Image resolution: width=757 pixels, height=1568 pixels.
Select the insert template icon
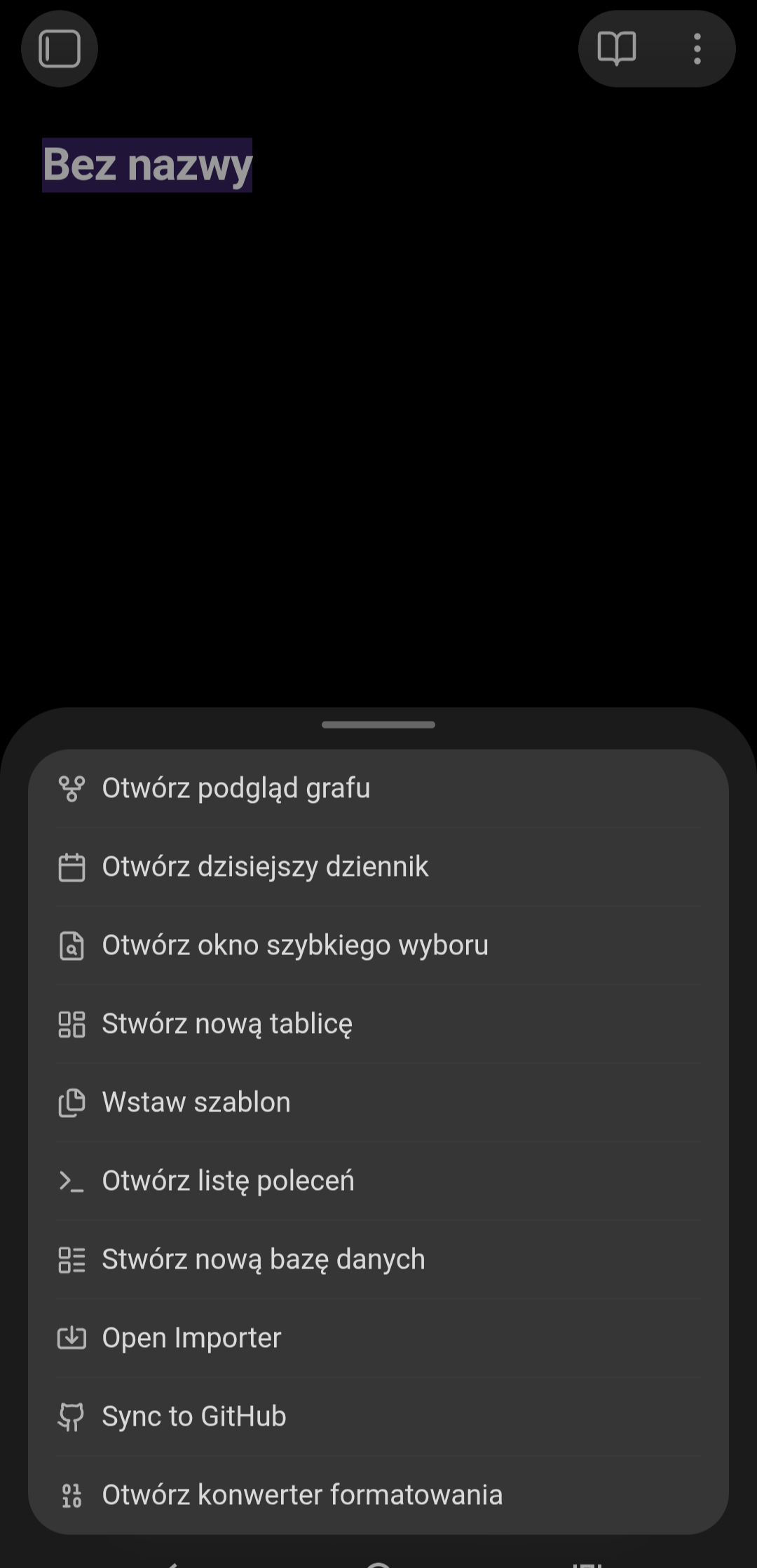pos(72,1101)
